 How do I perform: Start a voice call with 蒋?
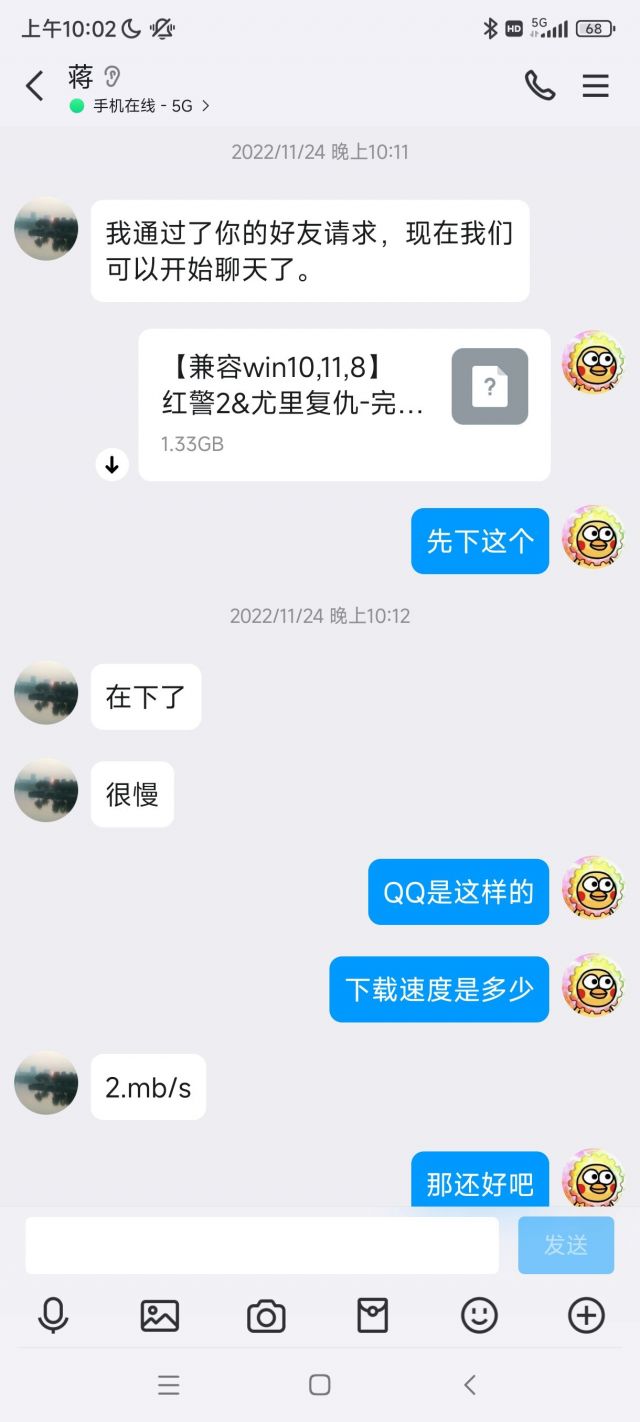pyautogui.click(x=540, y=86)
